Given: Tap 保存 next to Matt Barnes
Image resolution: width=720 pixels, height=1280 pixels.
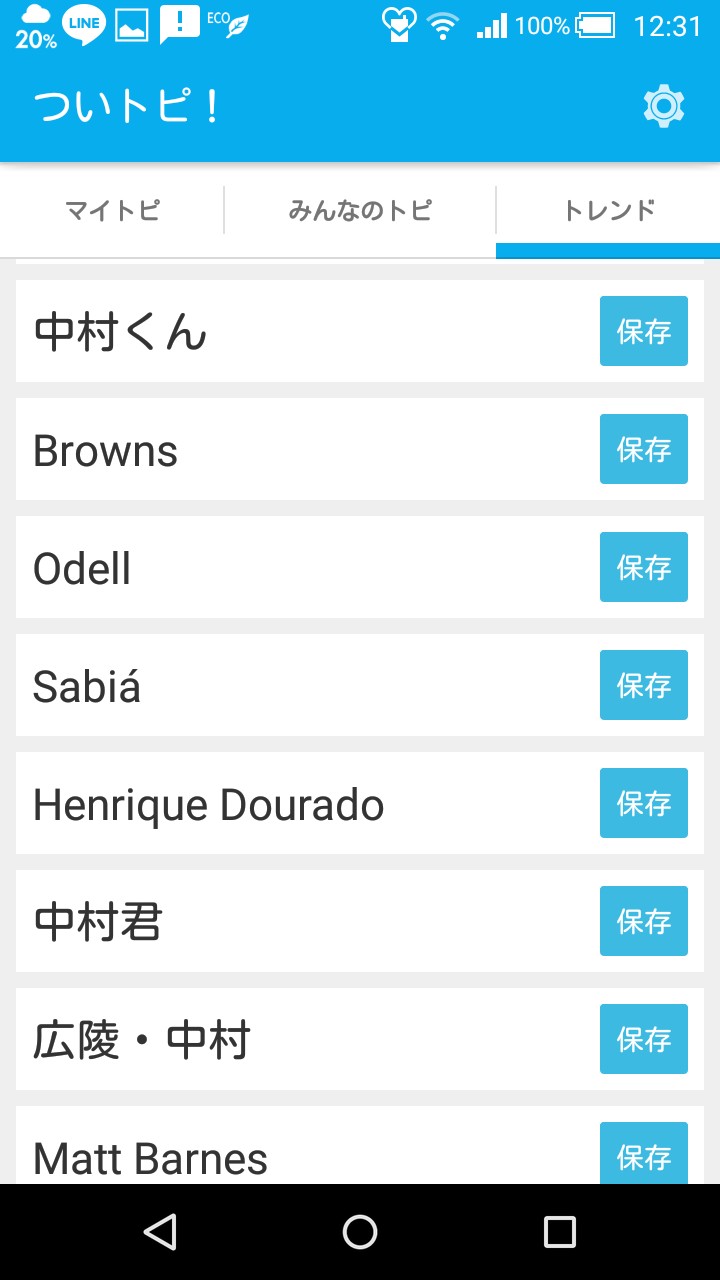Looking at the screenshot, I should (x=643, y=1155).
